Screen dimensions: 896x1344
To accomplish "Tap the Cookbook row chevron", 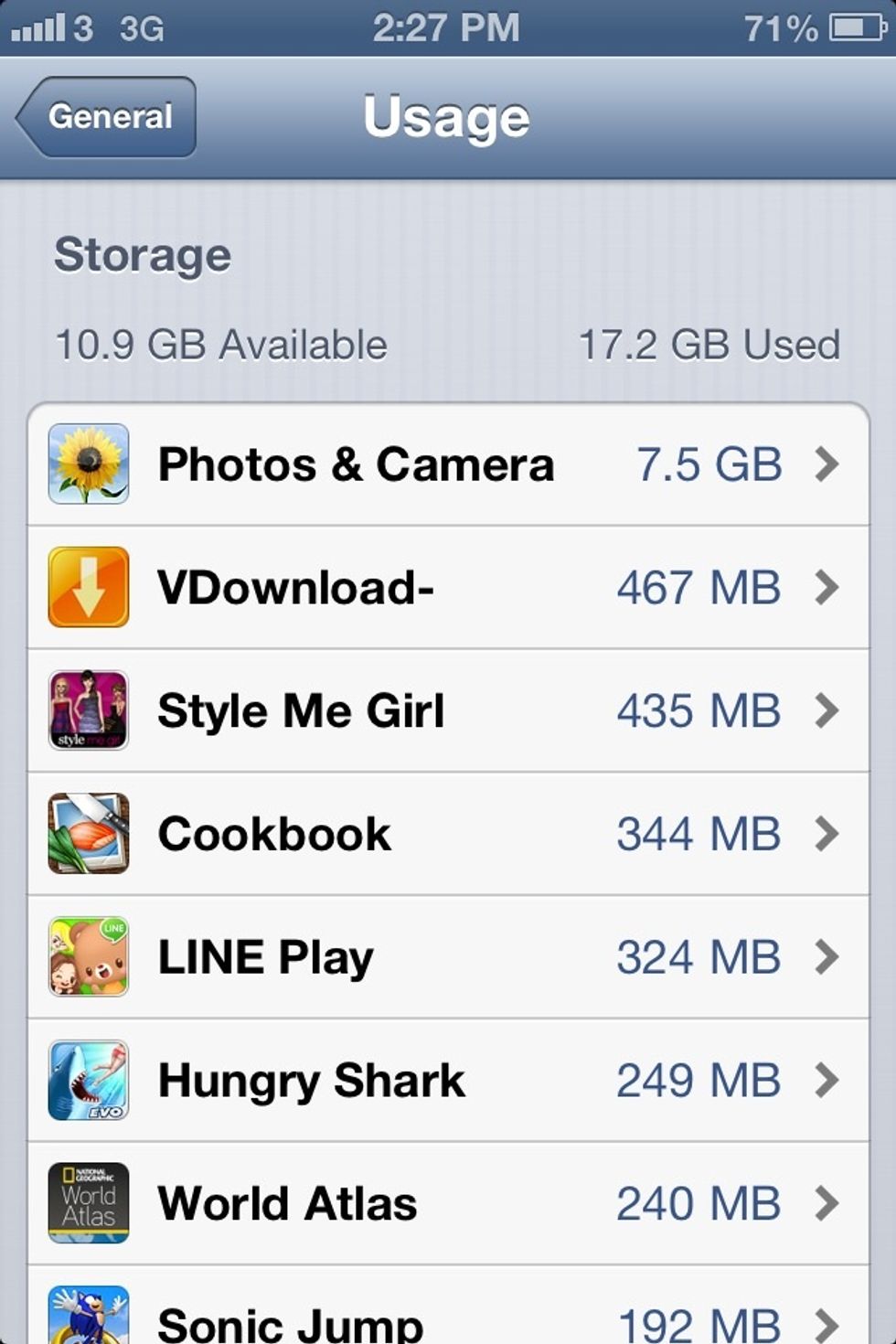I will coord(828,834).
